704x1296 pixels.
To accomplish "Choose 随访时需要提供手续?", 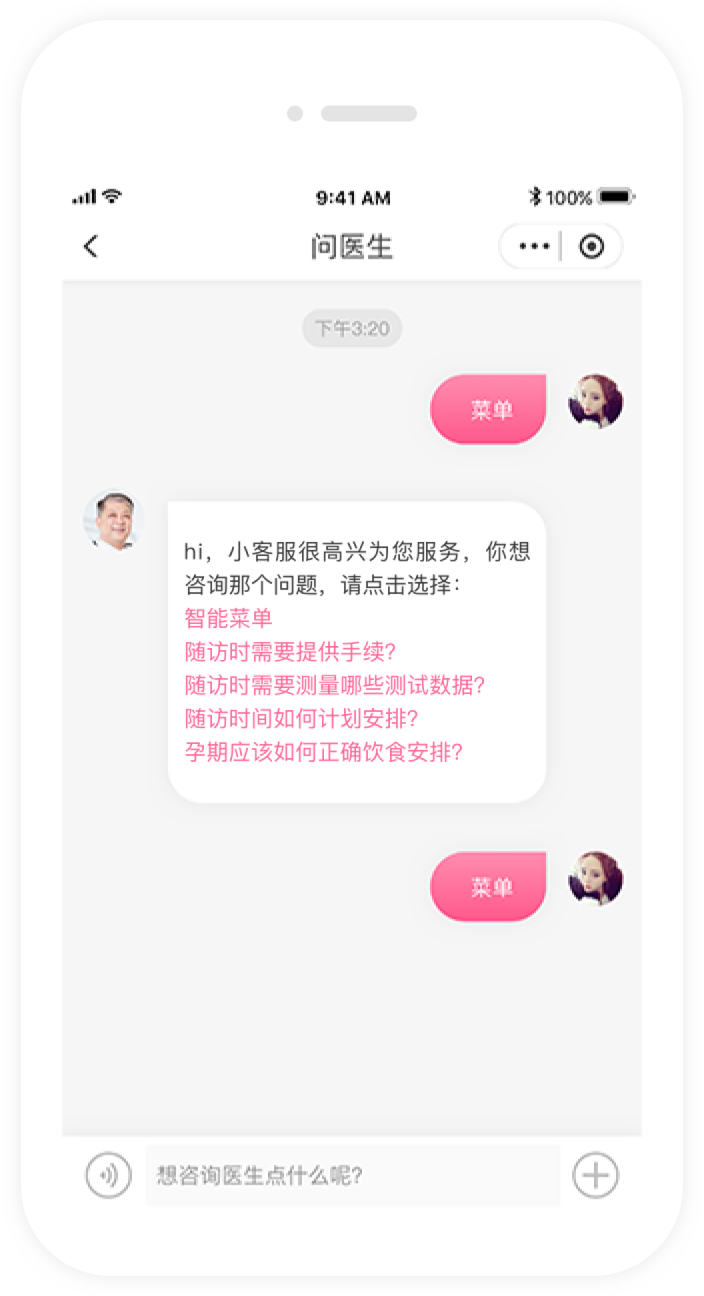I will (291, 652).
